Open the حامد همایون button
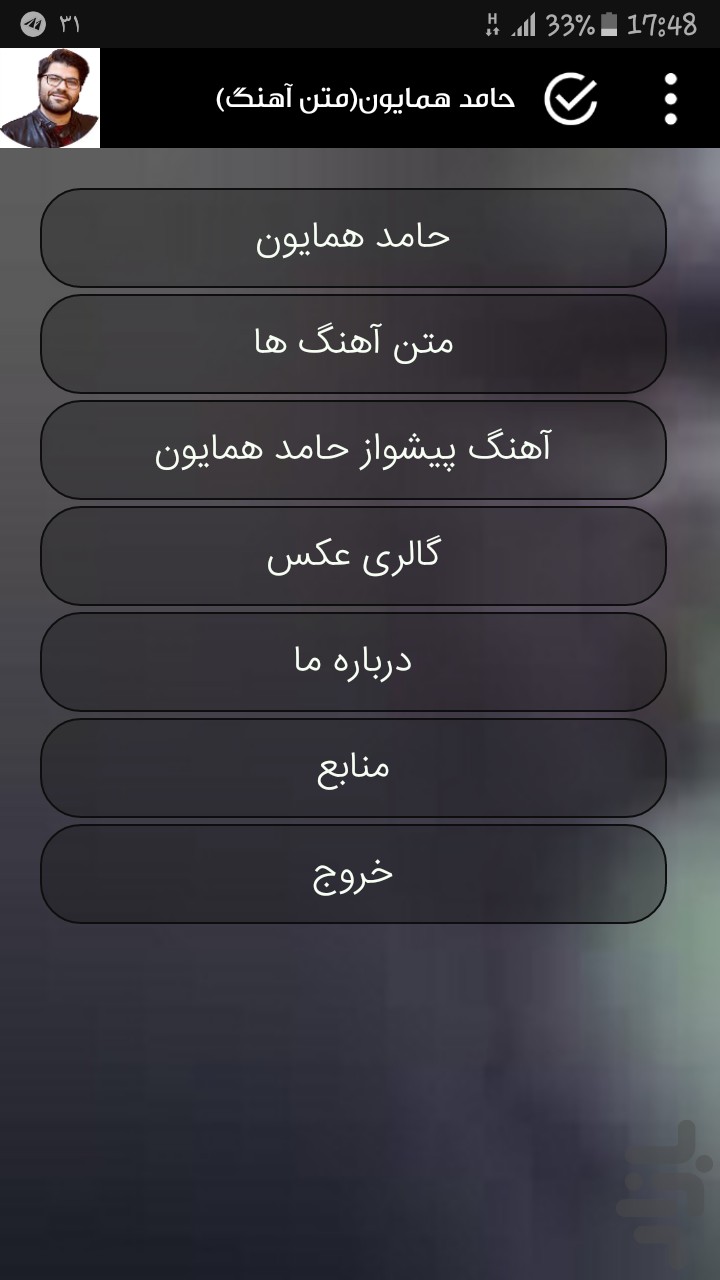720x1280 pixels. pos(353,238)
